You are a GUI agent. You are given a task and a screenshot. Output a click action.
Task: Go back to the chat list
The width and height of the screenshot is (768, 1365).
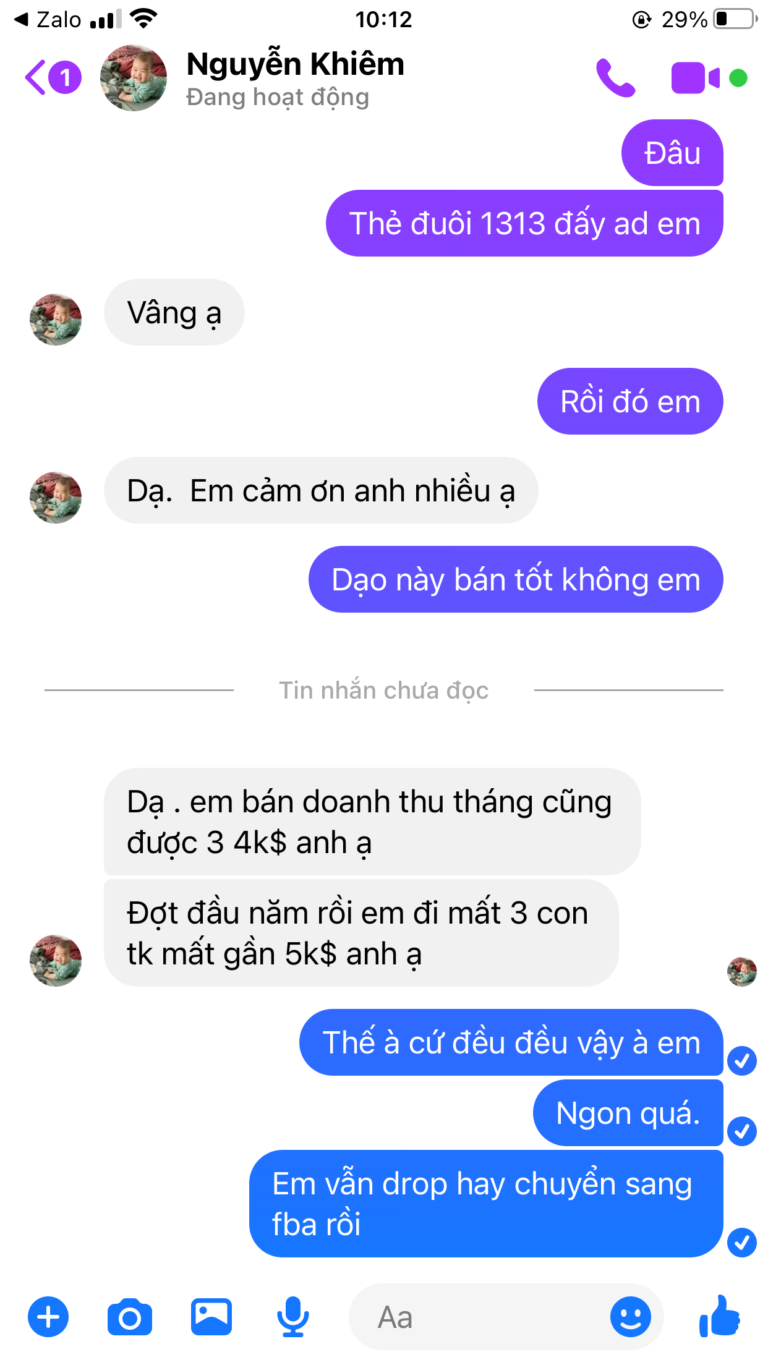50,77
